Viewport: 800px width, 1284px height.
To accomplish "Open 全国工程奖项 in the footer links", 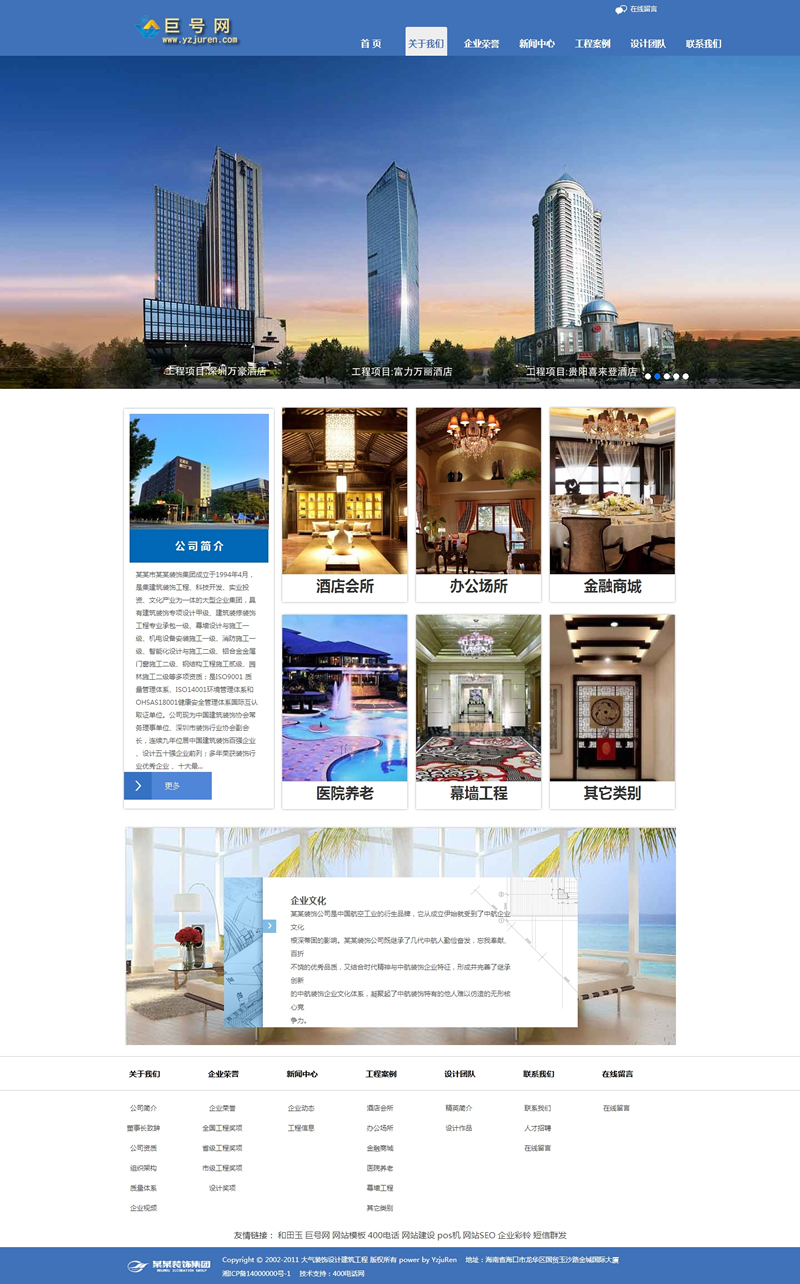I will point(222,1128).
